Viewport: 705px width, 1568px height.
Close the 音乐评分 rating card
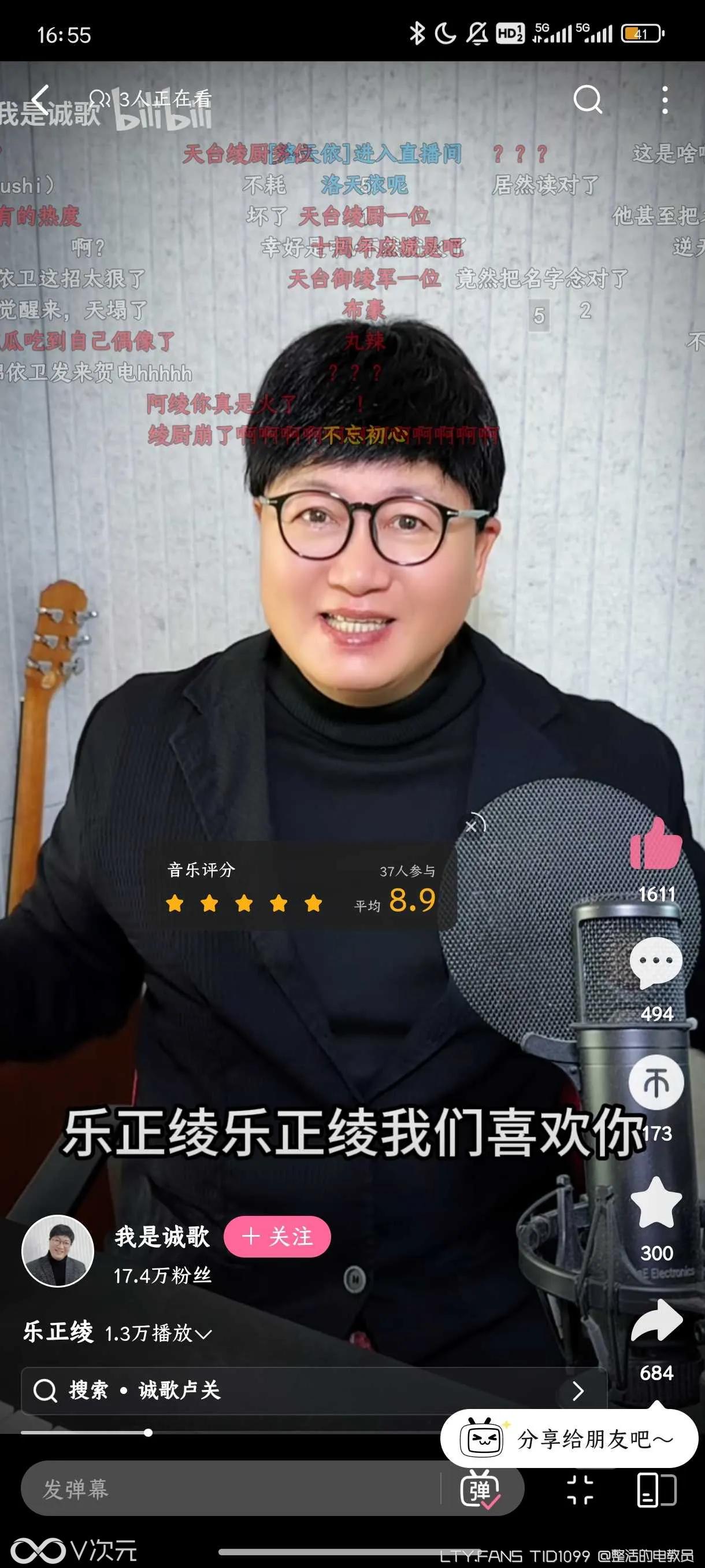pos(471,827)
